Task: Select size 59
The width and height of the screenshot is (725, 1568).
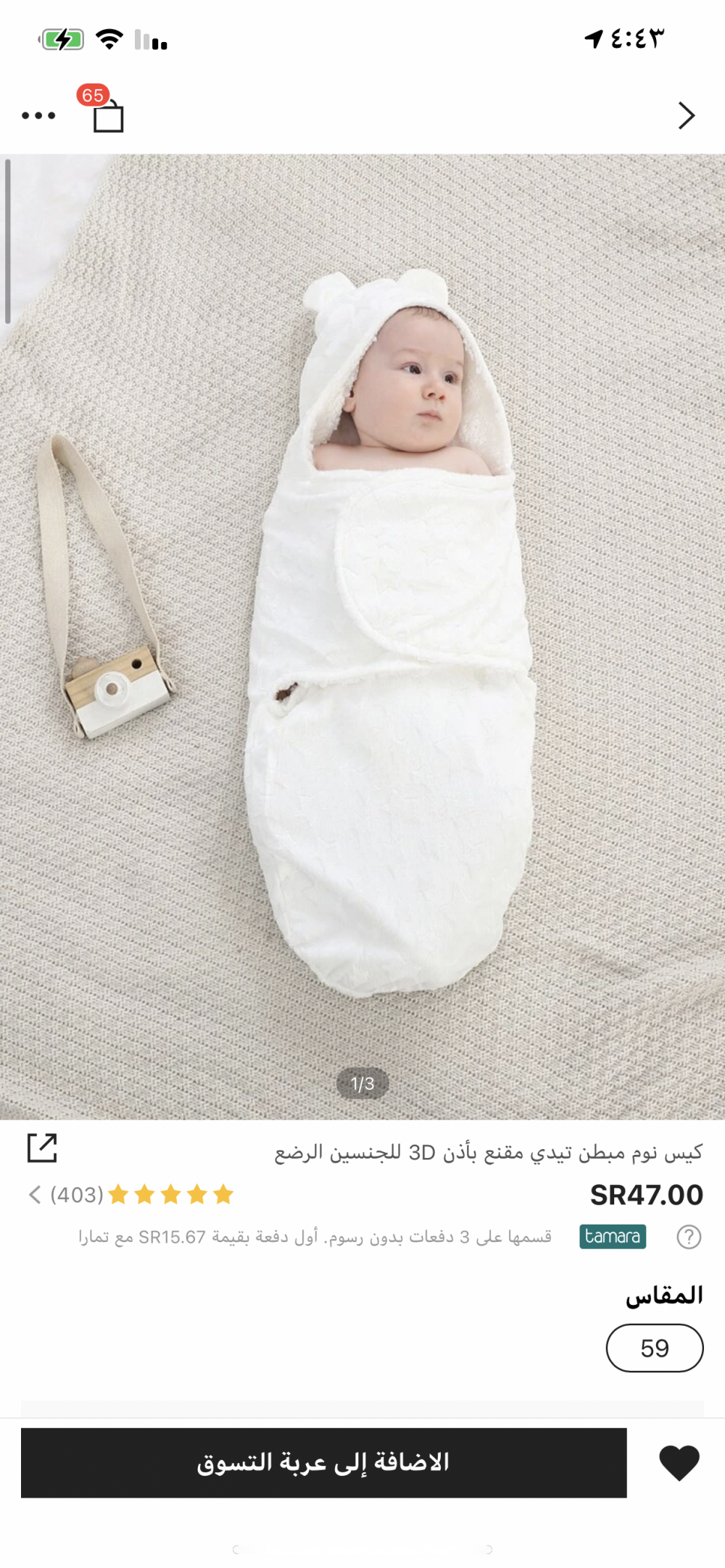Action: click(x=654, y=1348)
